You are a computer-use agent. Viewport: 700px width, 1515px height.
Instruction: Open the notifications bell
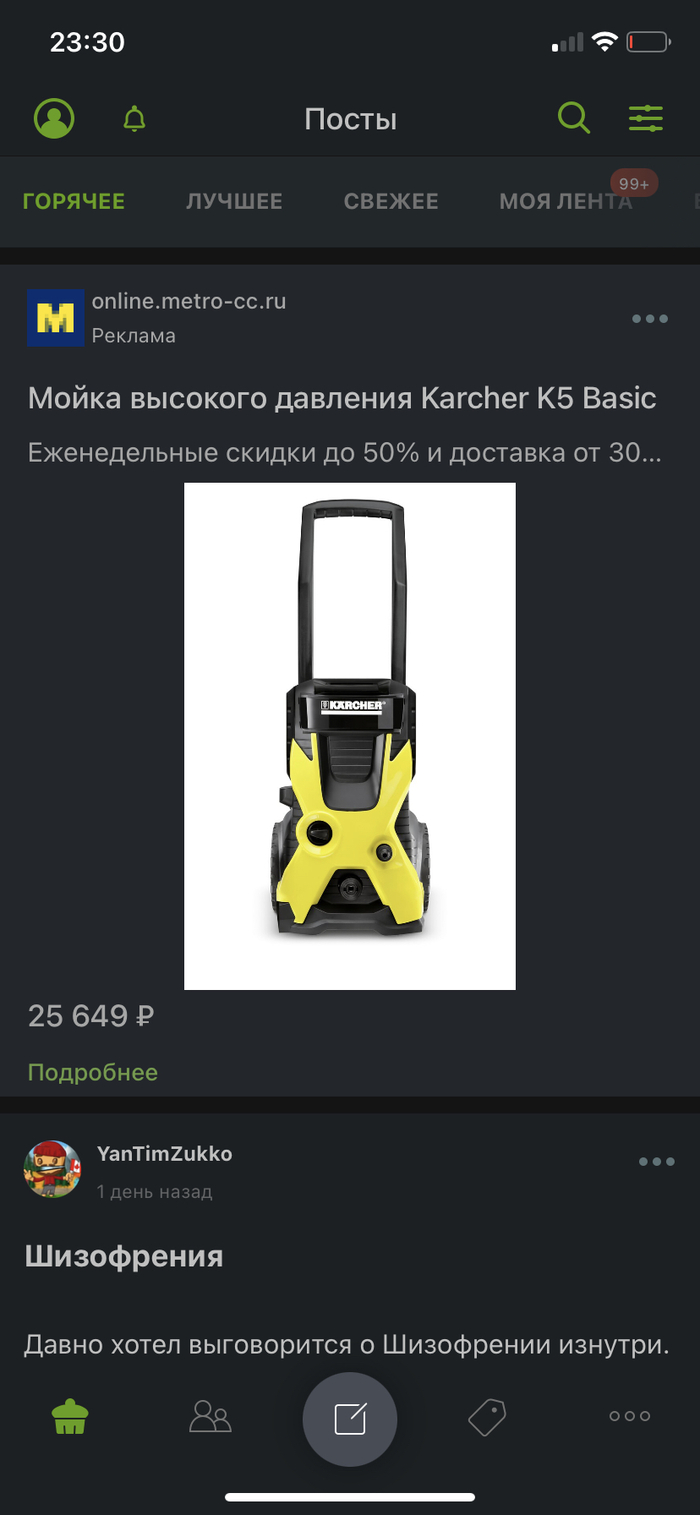pos(134,119)
